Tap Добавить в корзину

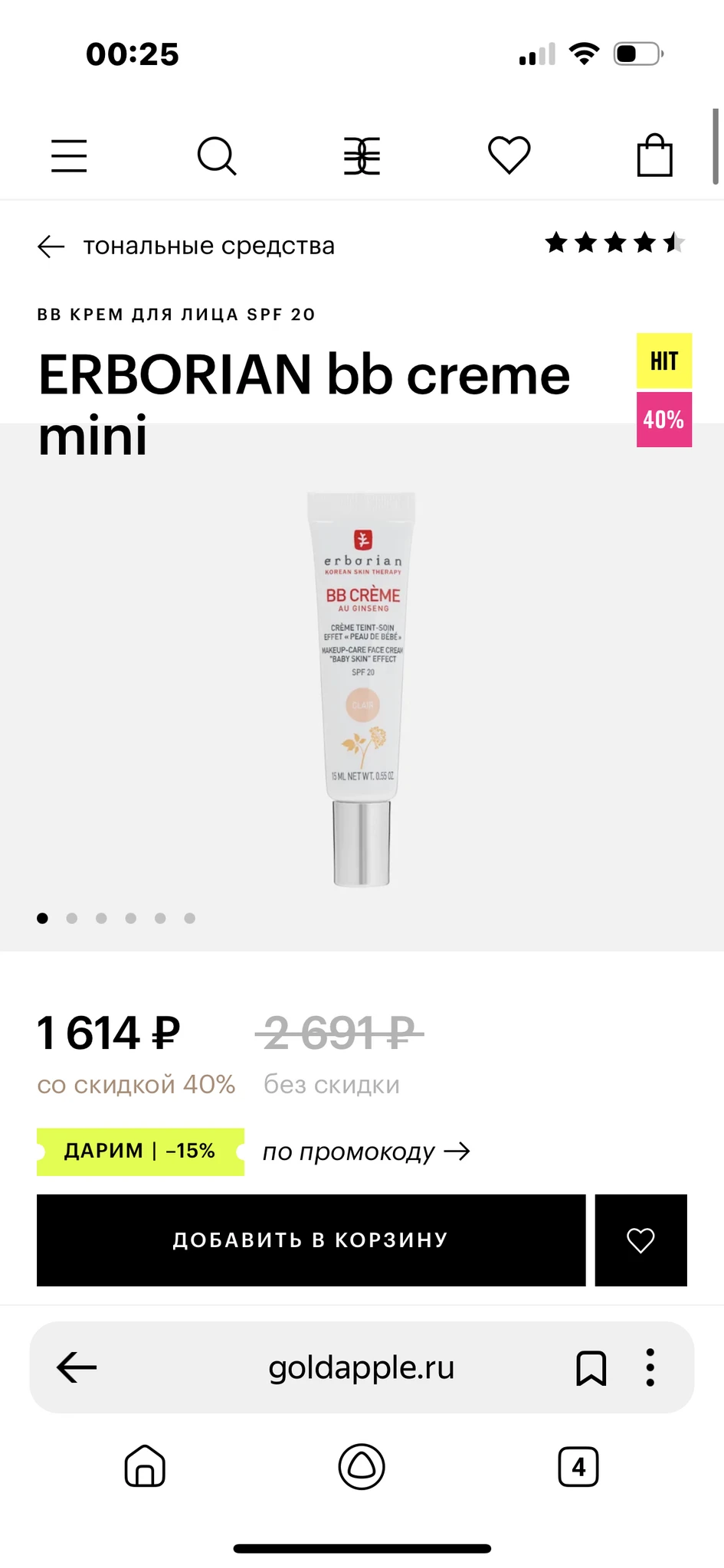click(311, 1240)
